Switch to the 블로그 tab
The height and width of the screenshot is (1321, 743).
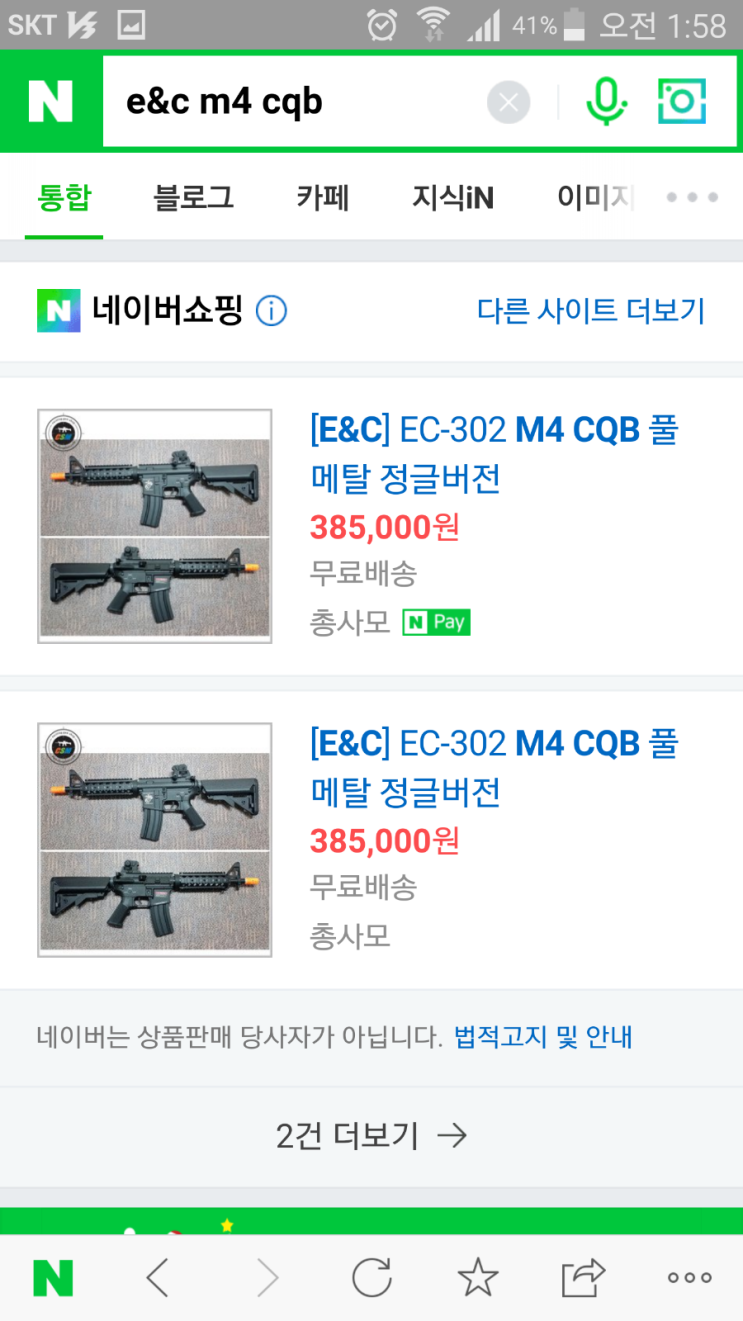pos(193,197)
